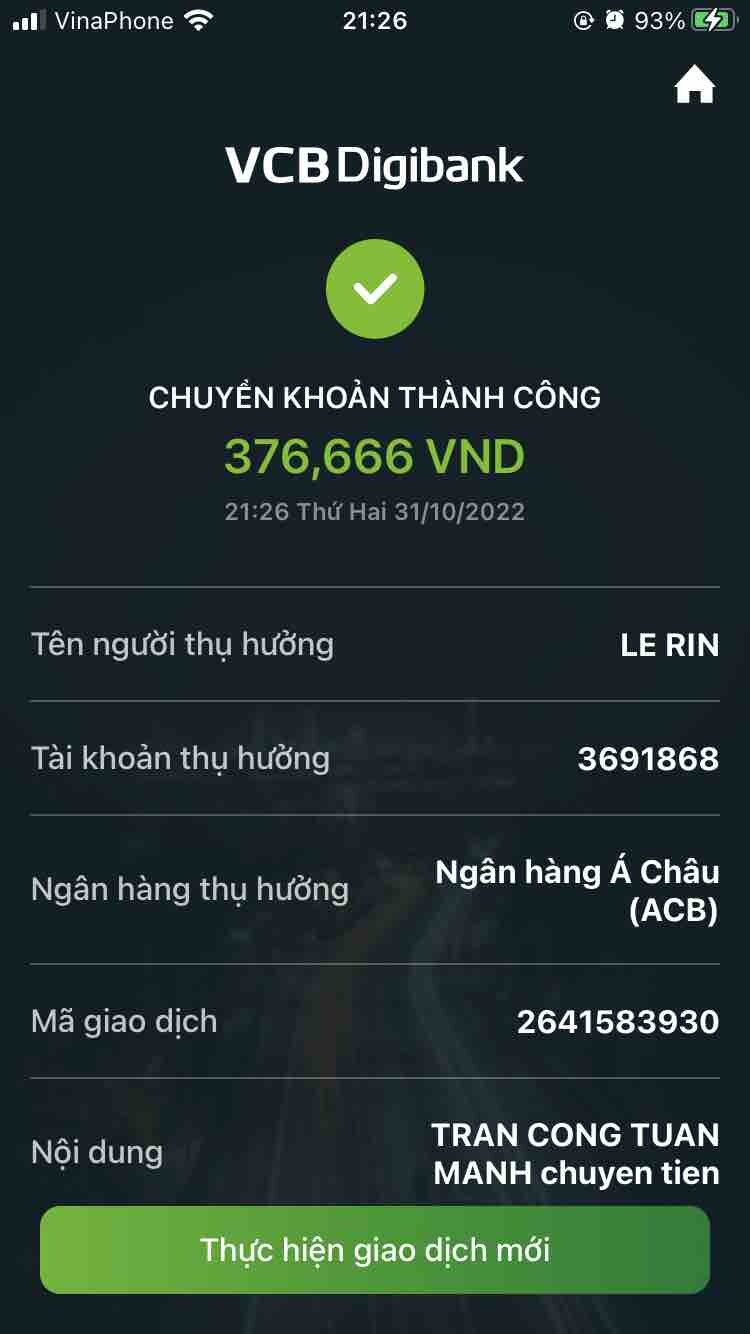Tap 'Thực hiện giao dịch mới' button
This screenshot has width=750, height=1334.
(x=375, y=1250)
